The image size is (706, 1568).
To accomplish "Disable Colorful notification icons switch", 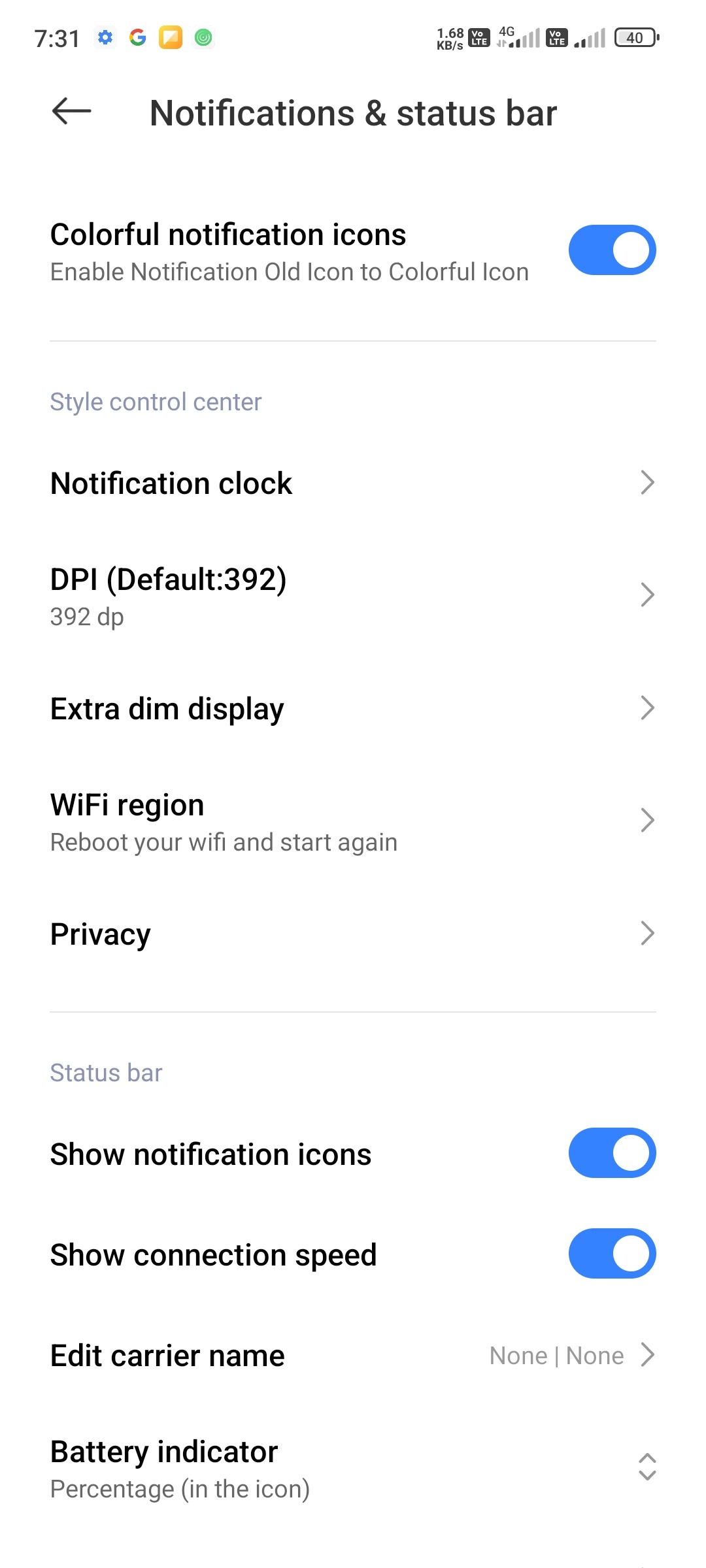I will 612,250.
